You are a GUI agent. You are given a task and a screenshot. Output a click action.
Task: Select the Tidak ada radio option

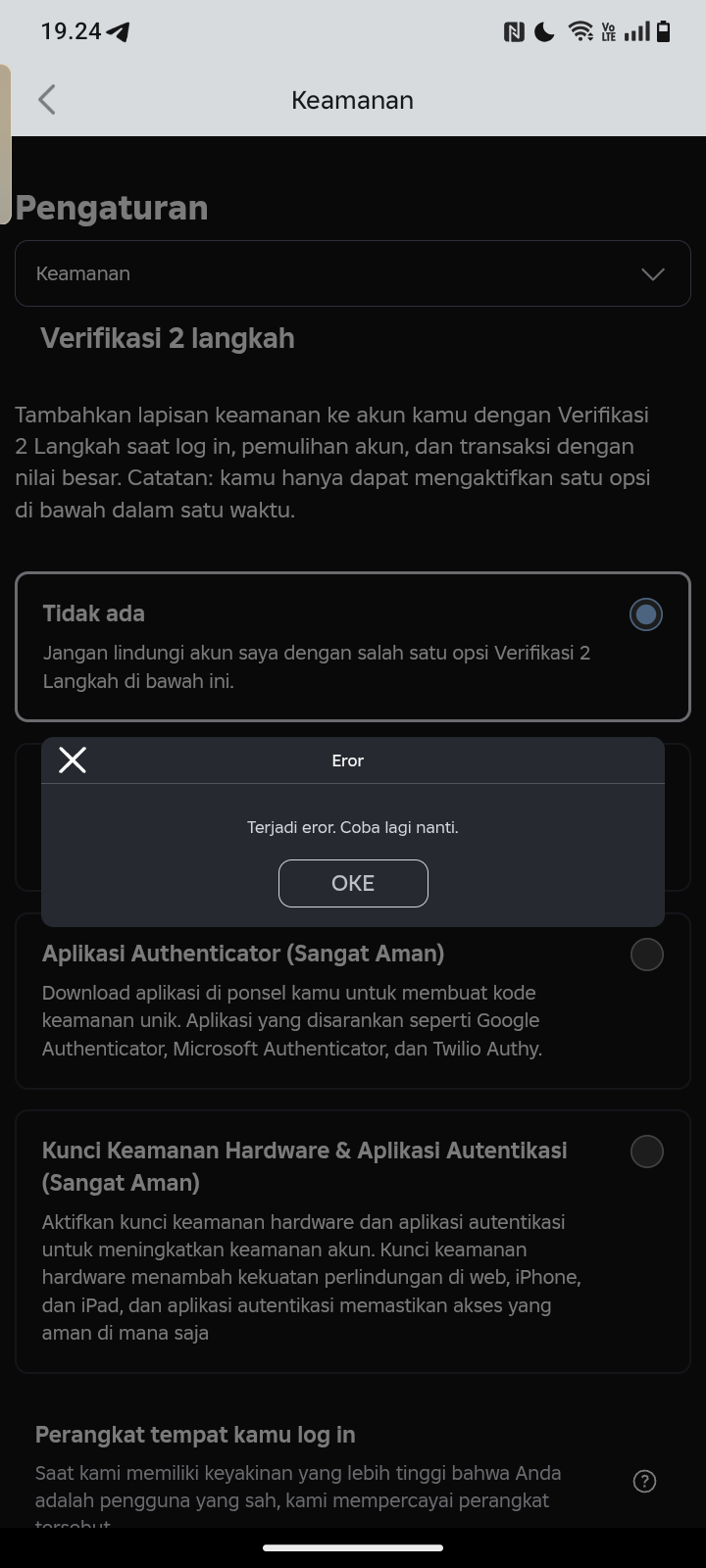point(645,614)
